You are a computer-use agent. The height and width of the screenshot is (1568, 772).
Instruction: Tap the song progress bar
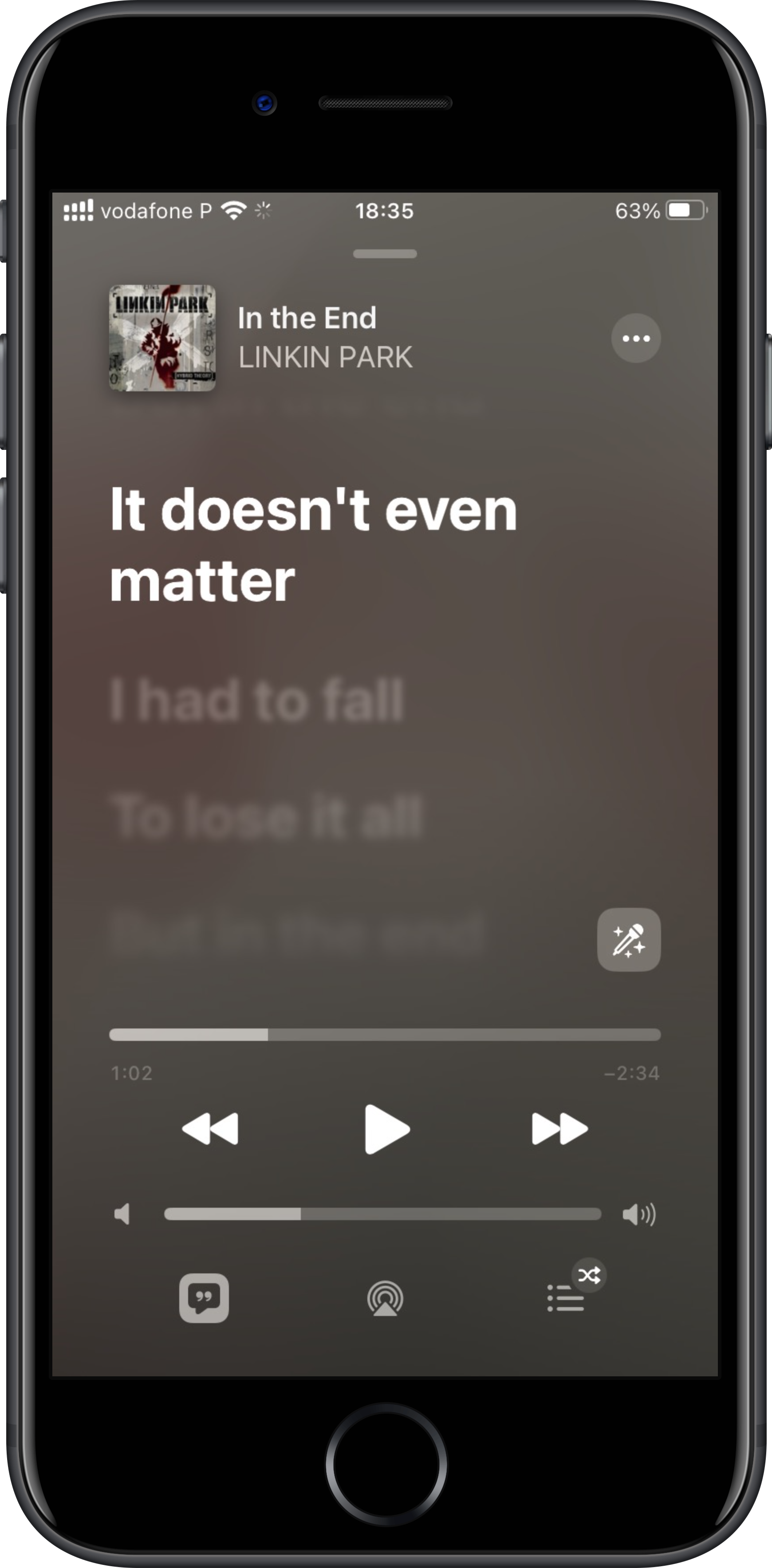tap(385, 1035)
